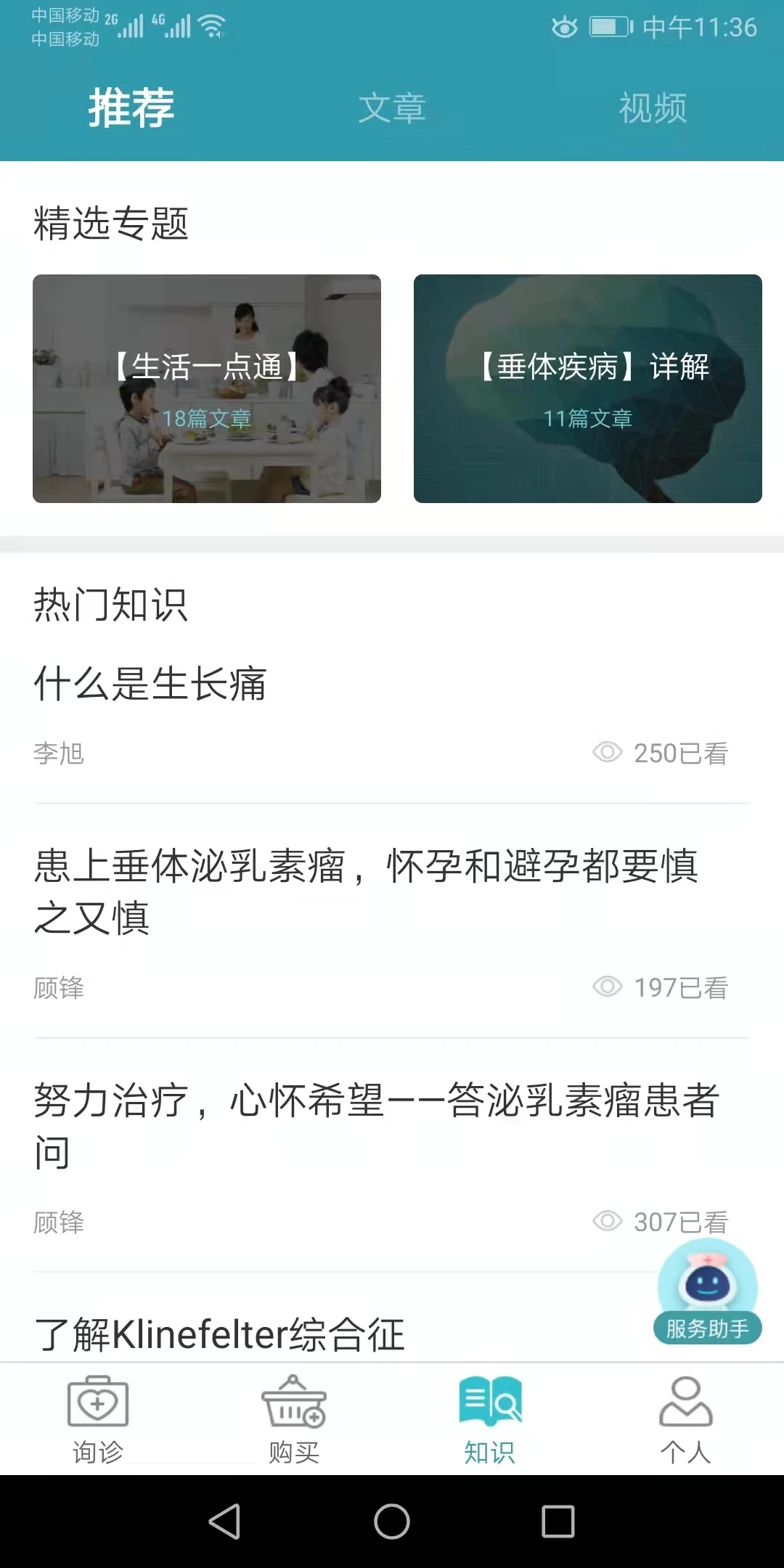The image size is (784, 1568).
Task: Tap the system home button
Action: (x=392, y=1522)
